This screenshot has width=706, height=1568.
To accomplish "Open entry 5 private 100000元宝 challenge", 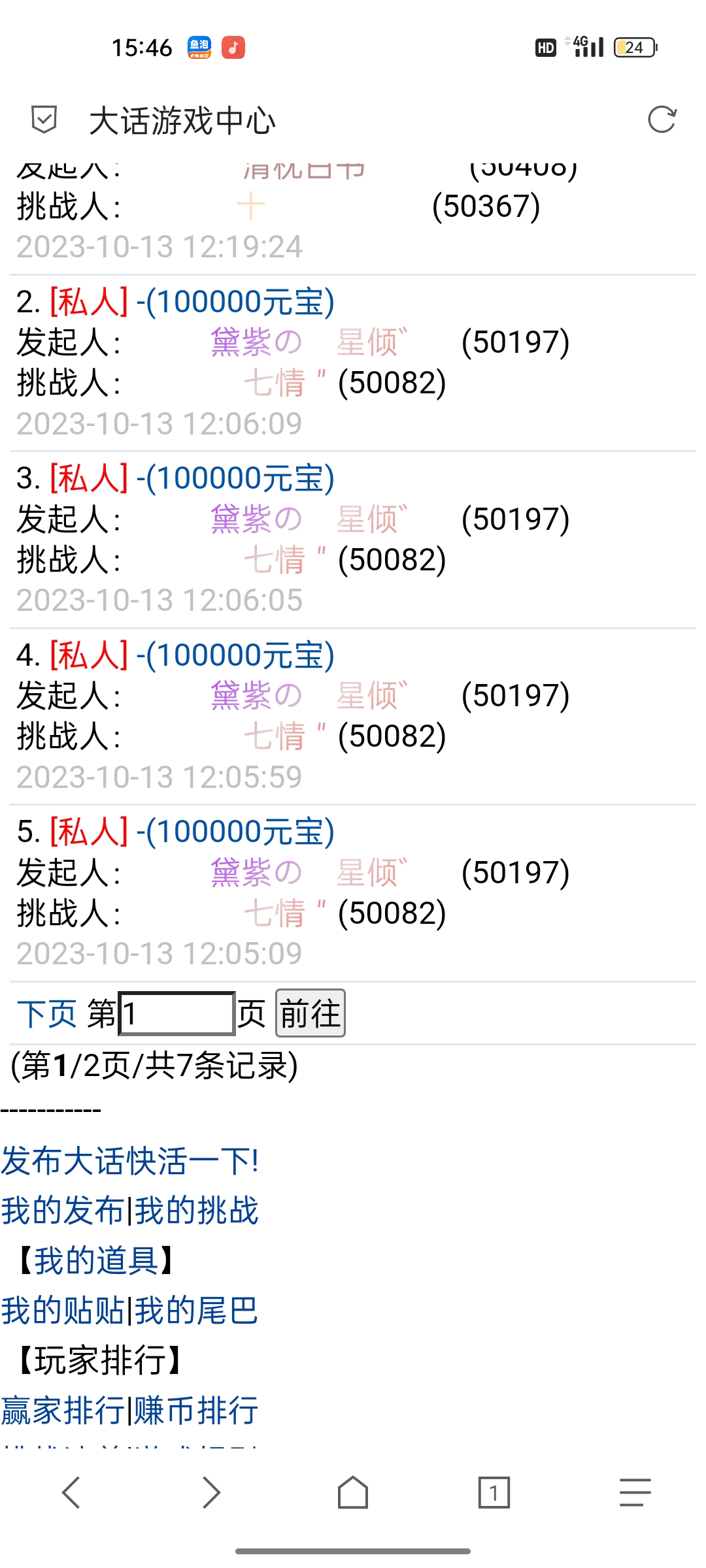I will (235, 832).
